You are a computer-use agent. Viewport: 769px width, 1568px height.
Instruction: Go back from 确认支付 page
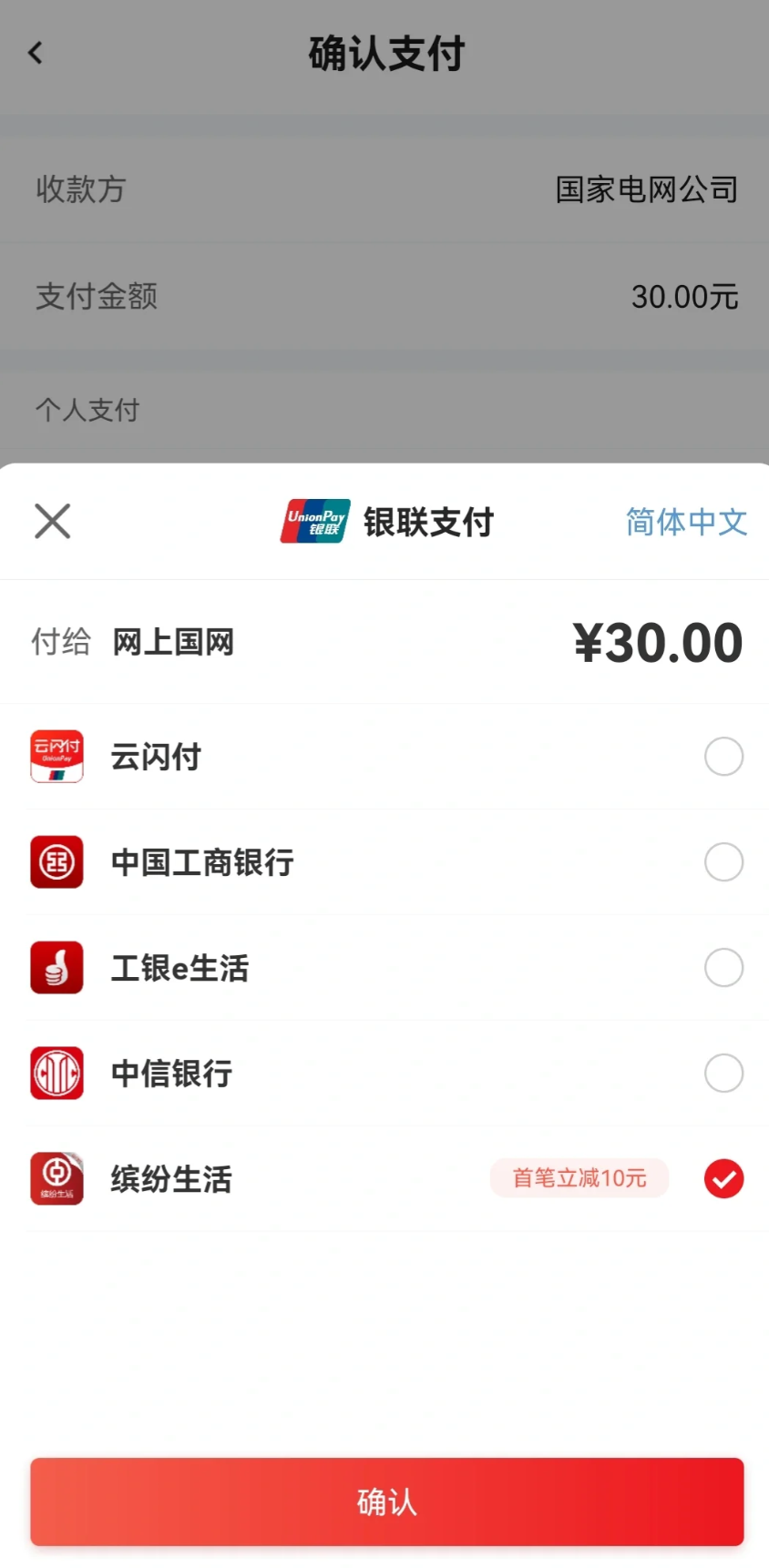click(x=36, y=53)
